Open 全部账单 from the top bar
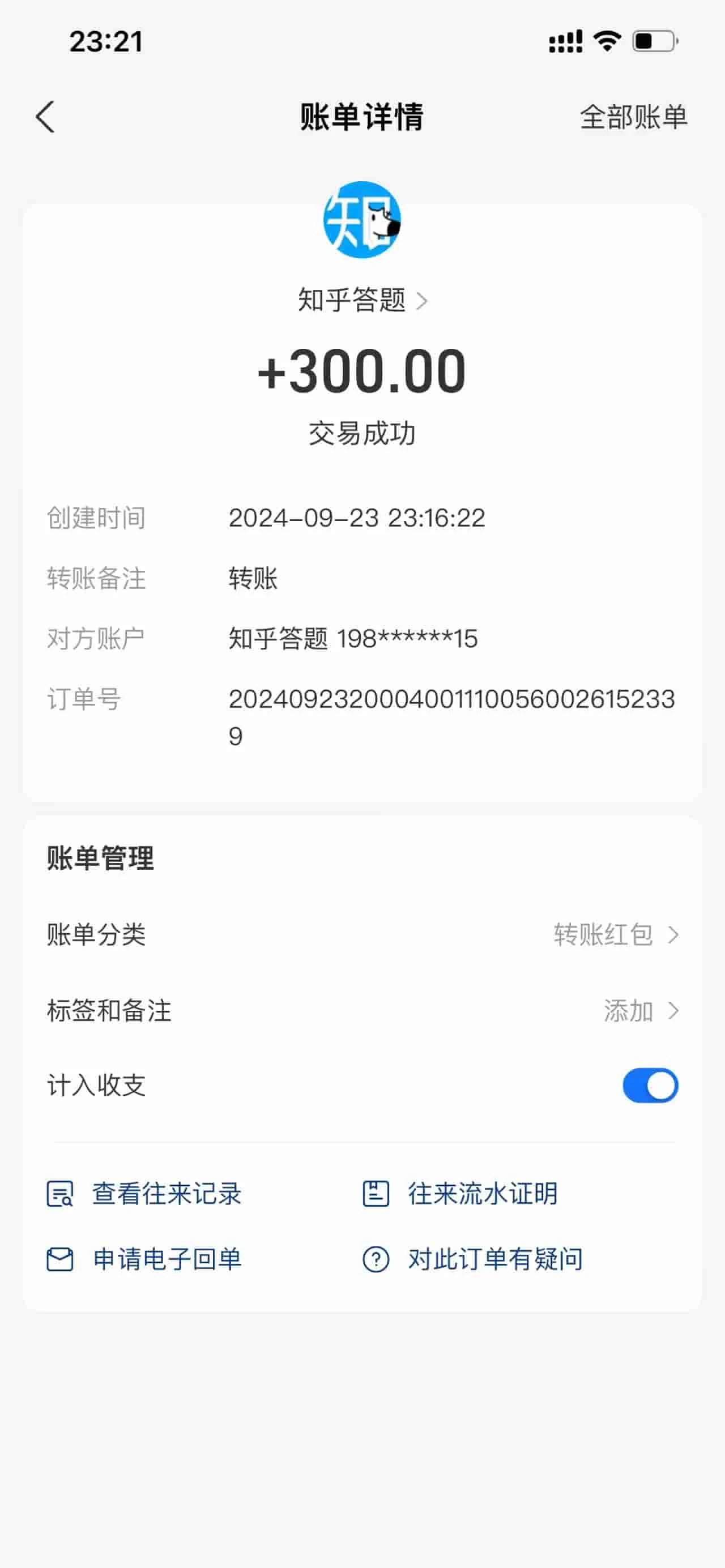The width and height of the screenshot is (725, 1568). click(634, 117)
